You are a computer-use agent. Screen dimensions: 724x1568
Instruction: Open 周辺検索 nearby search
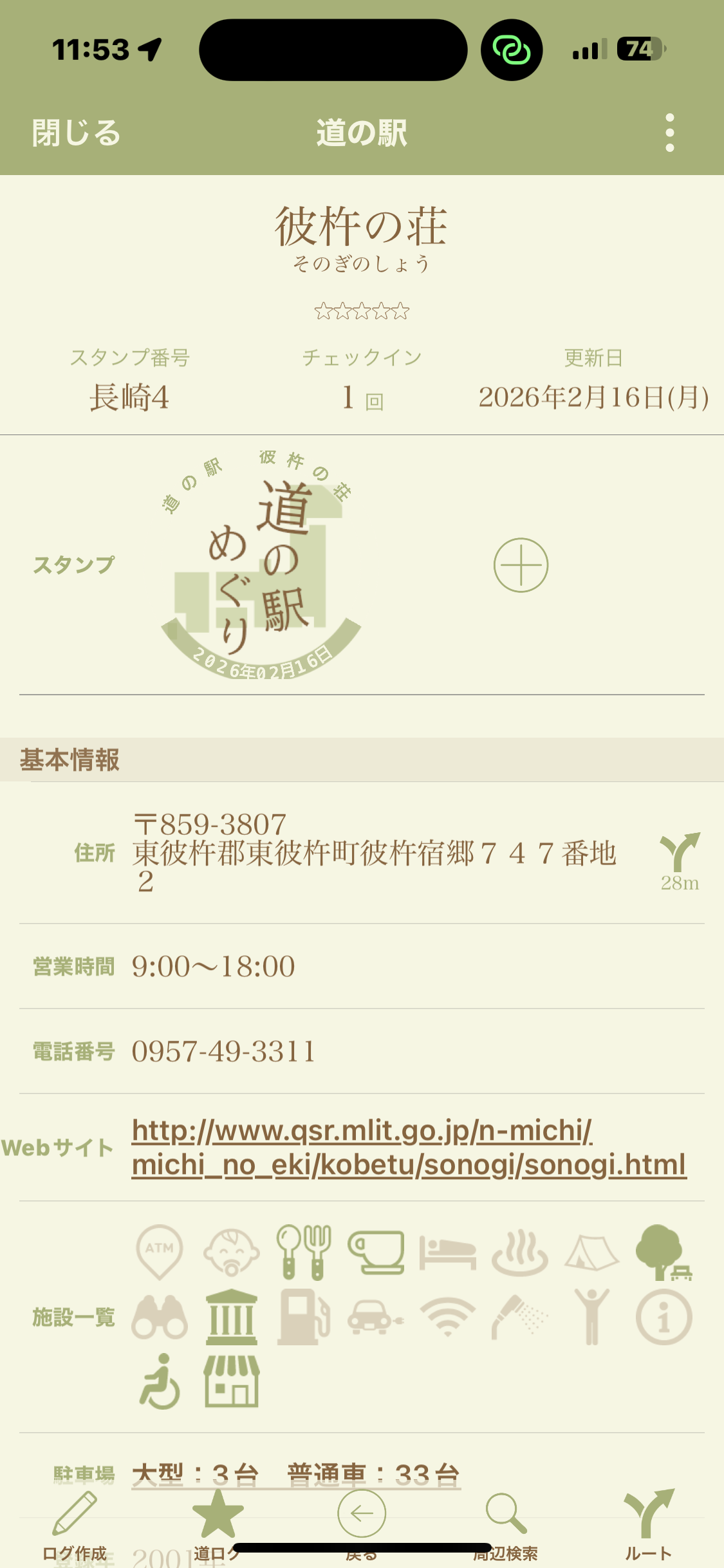point(506,1526)
